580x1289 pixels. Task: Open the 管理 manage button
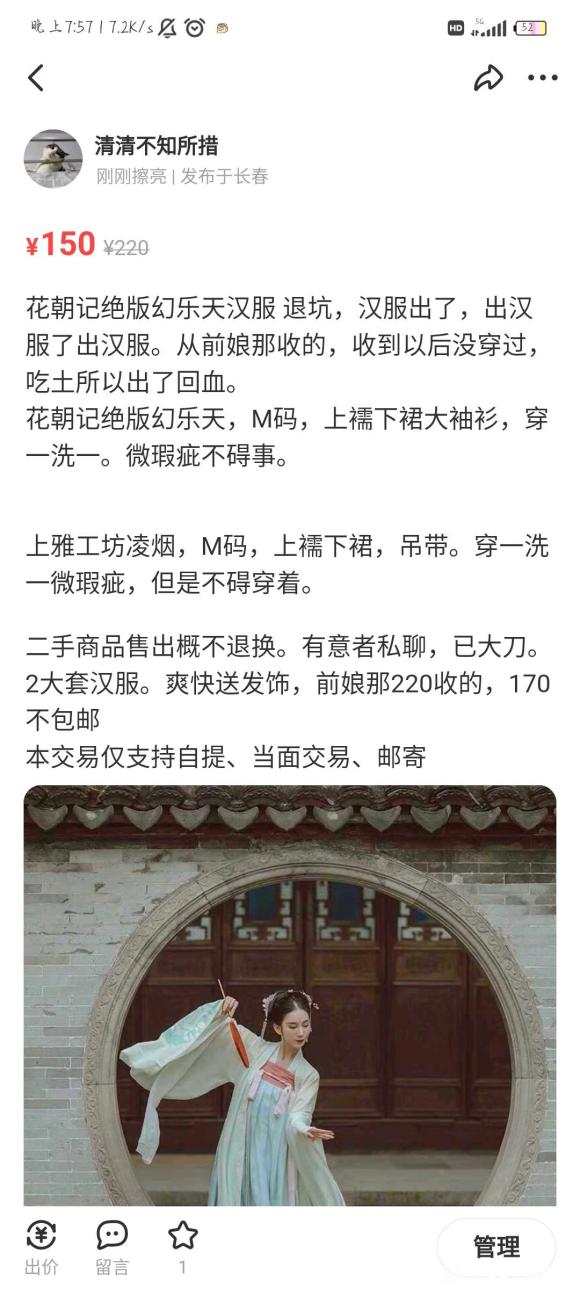pos(496,1247)
